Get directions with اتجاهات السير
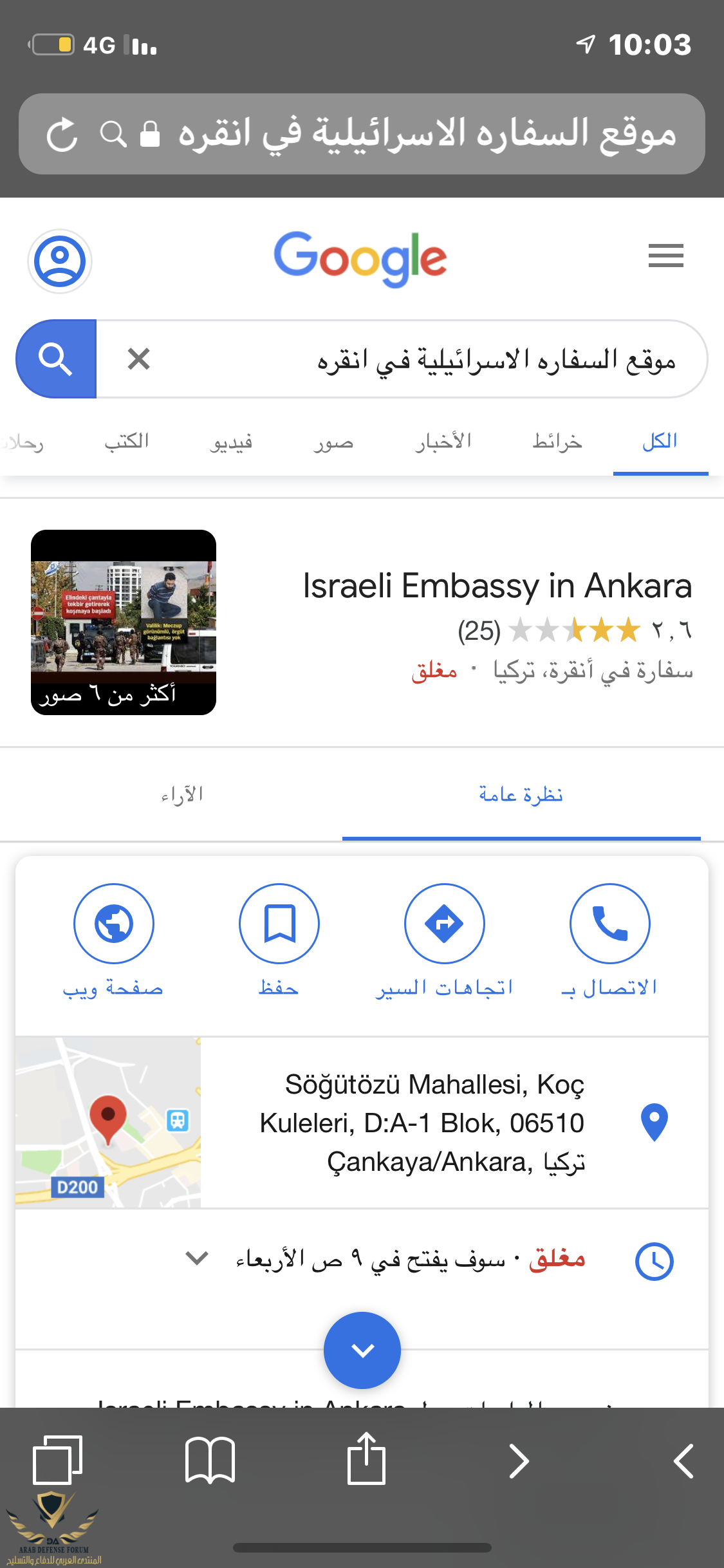The image size is (724, 1568). (444, 924)
